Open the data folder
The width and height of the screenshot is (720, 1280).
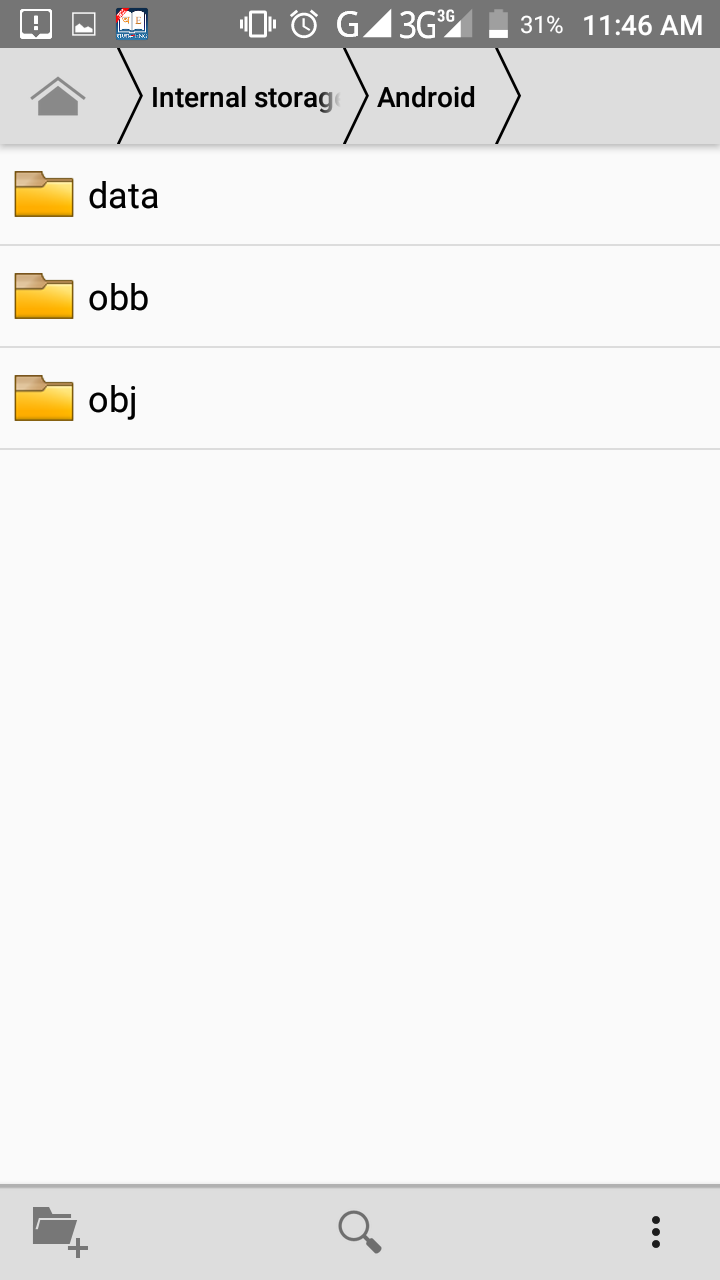(x=360, y=195)
